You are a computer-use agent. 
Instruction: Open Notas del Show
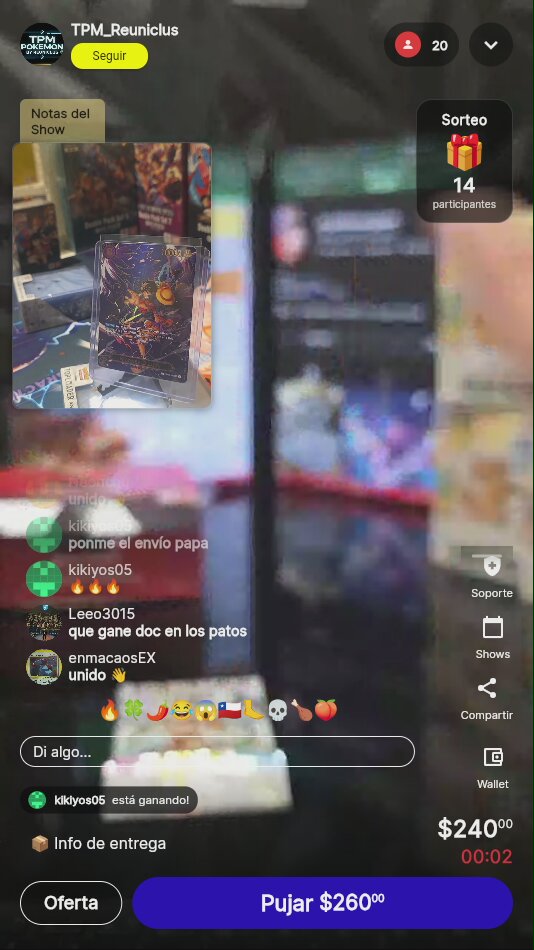coord(62,121)
